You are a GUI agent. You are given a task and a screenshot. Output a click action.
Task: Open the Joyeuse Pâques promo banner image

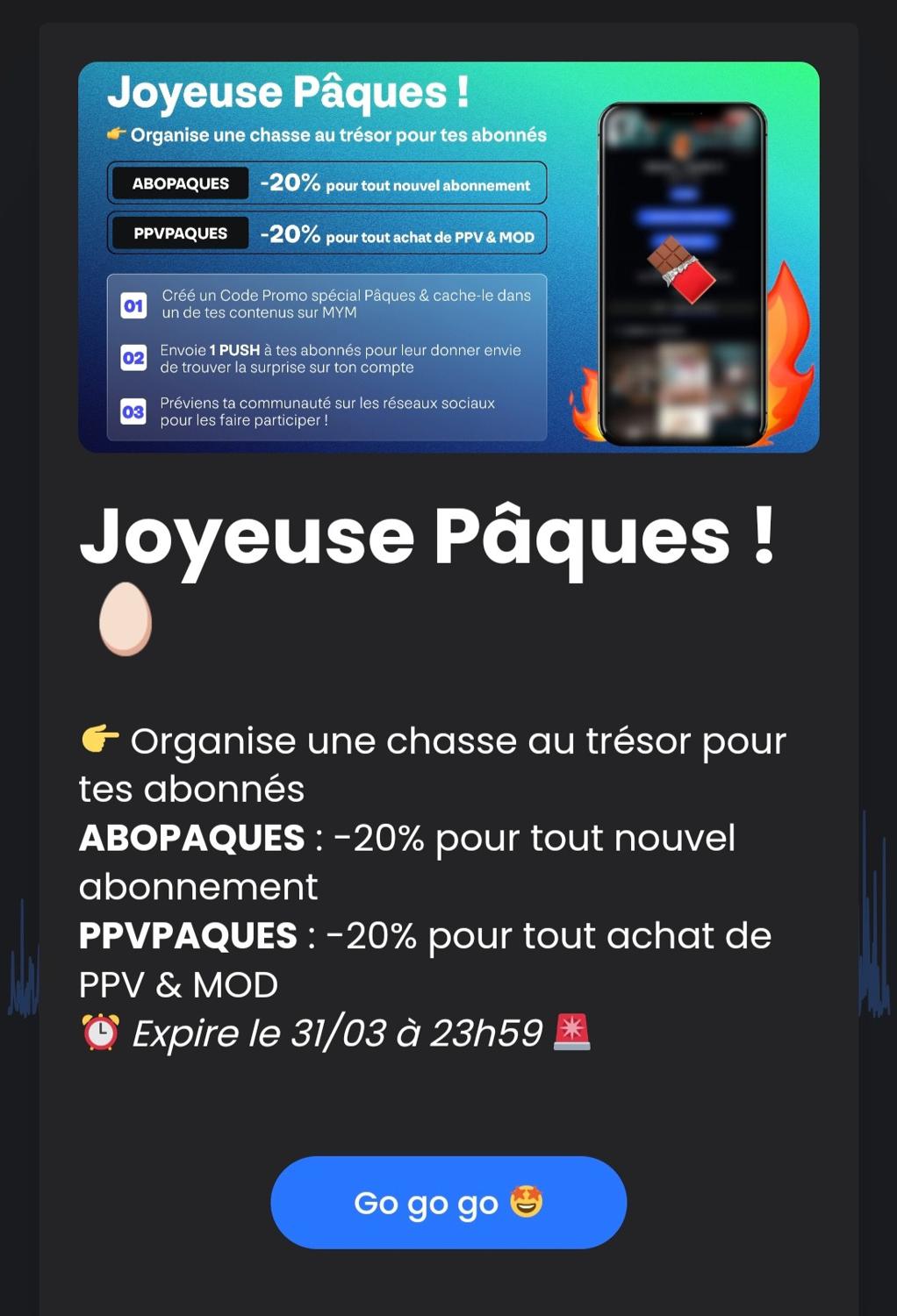[448, 257]
